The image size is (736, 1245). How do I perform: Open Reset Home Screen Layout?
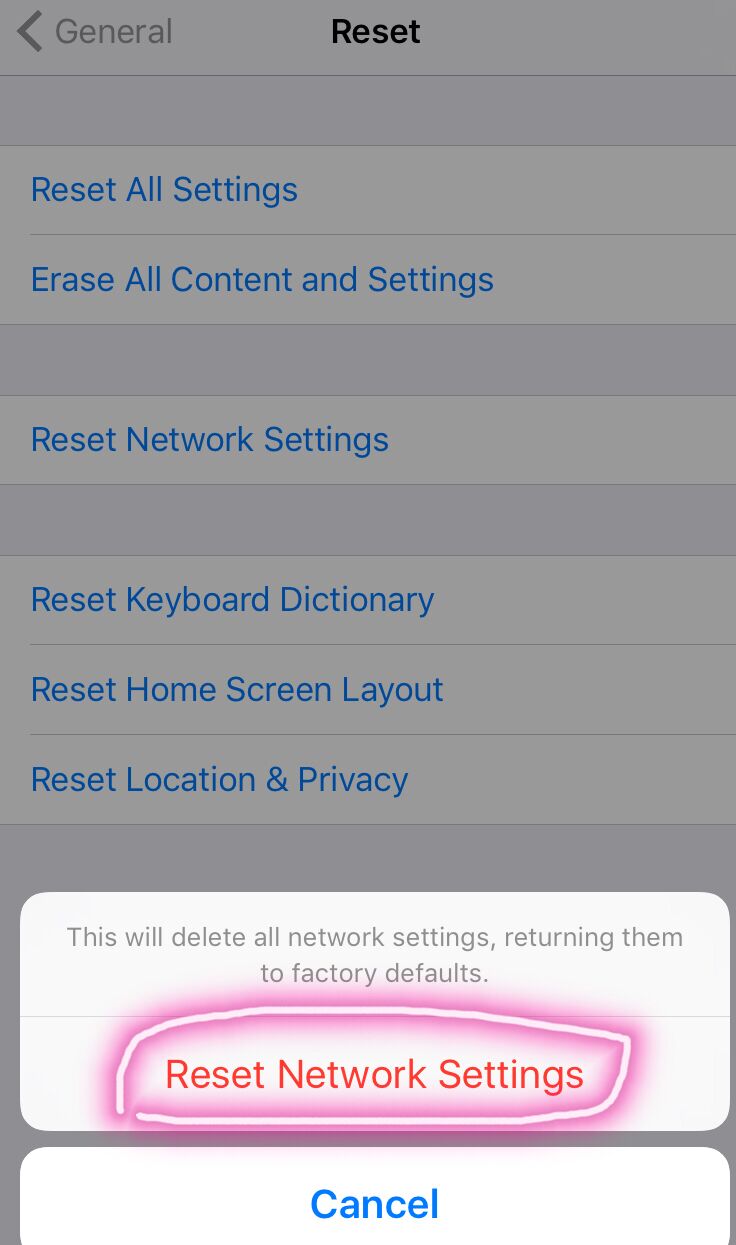237,690
